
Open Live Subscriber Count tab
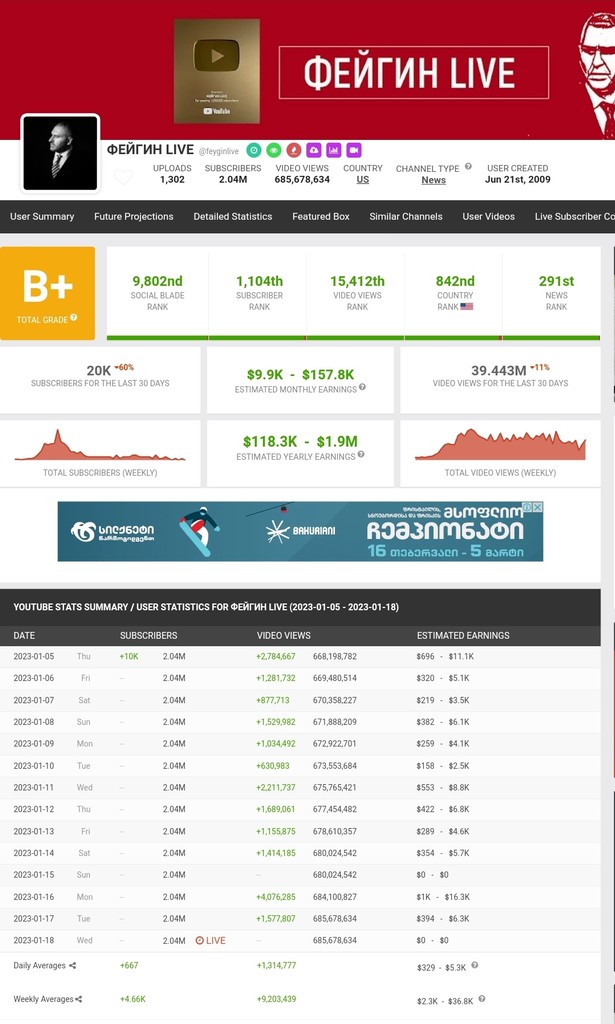[x=574, y=216]
